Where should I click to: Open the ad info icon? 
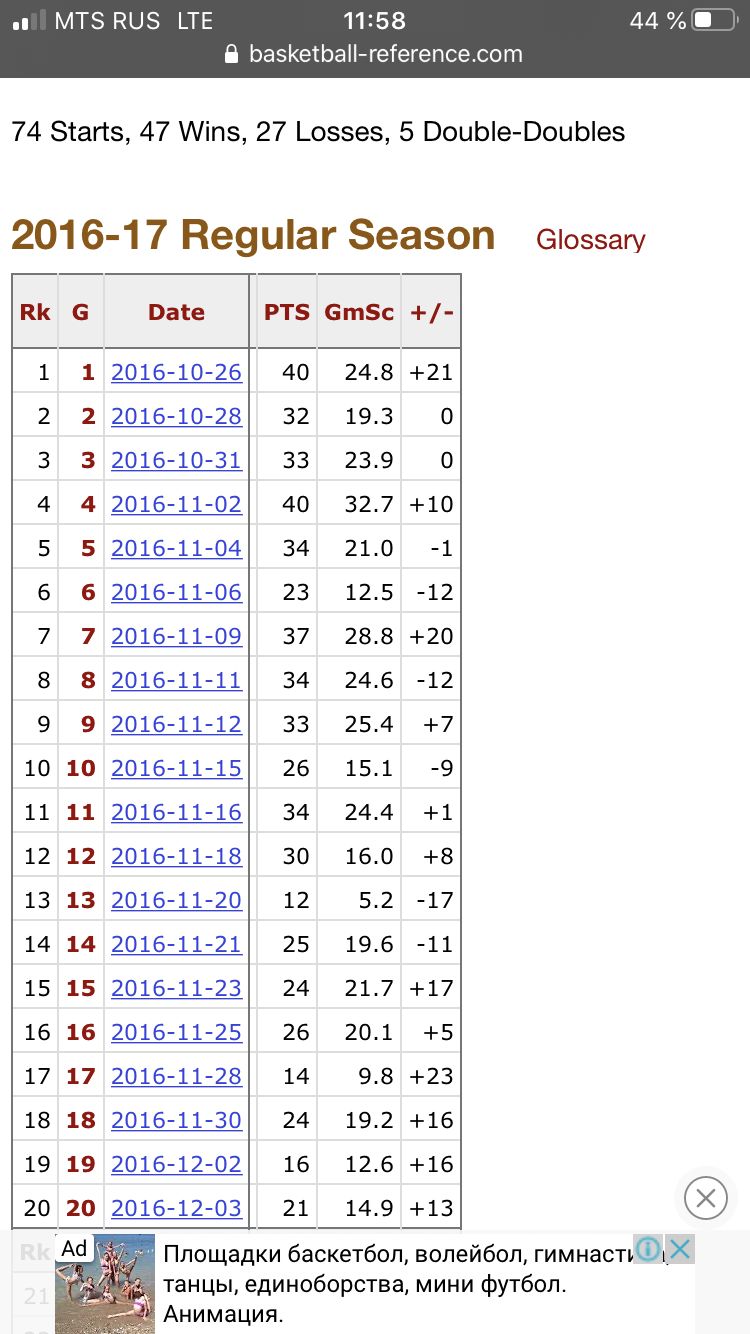pos(648,1249)
